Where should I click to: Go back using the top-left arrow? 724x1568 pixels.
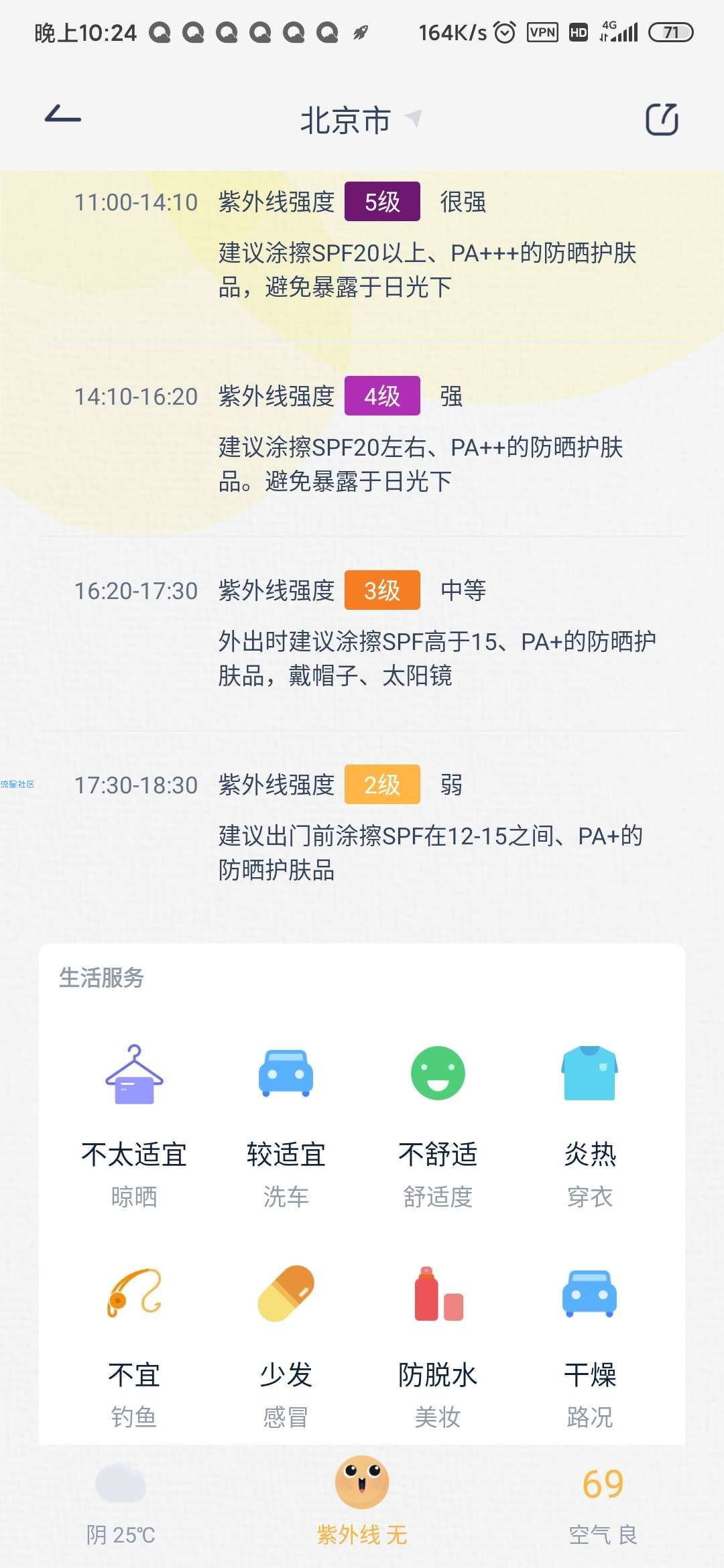[x=63, y=117]
